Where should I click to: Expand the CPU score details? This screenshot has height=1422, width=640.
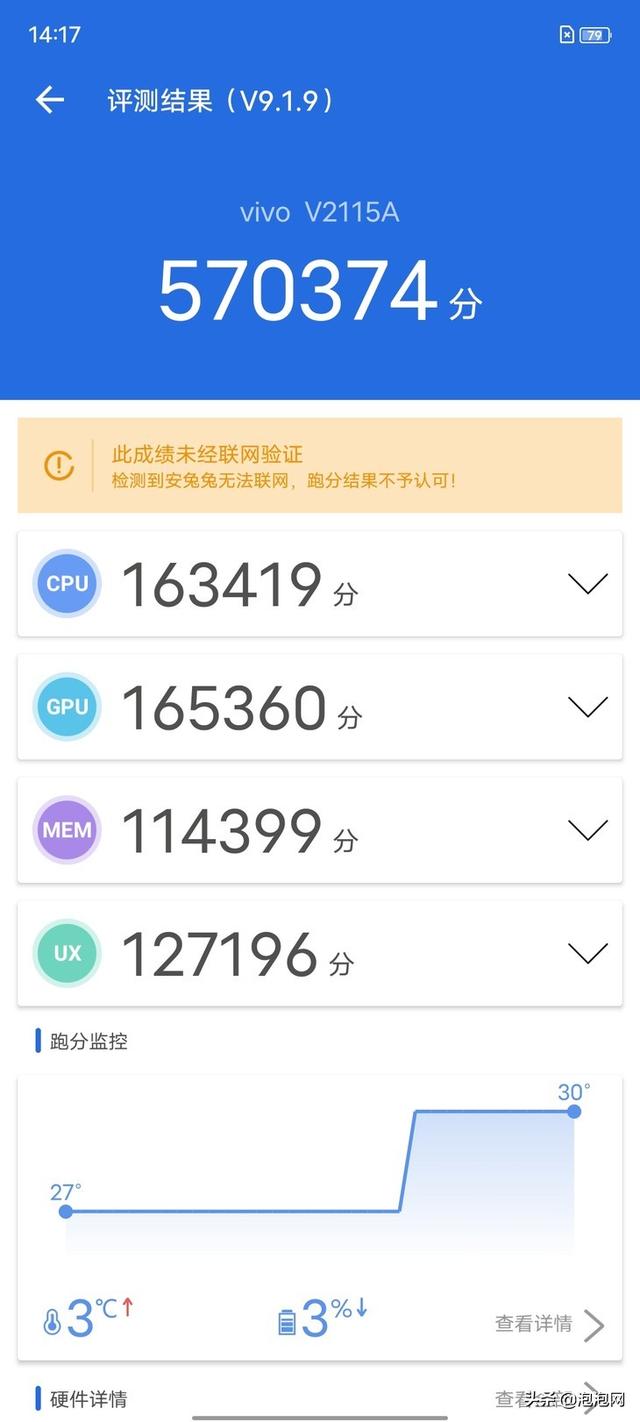pos(587,584)
